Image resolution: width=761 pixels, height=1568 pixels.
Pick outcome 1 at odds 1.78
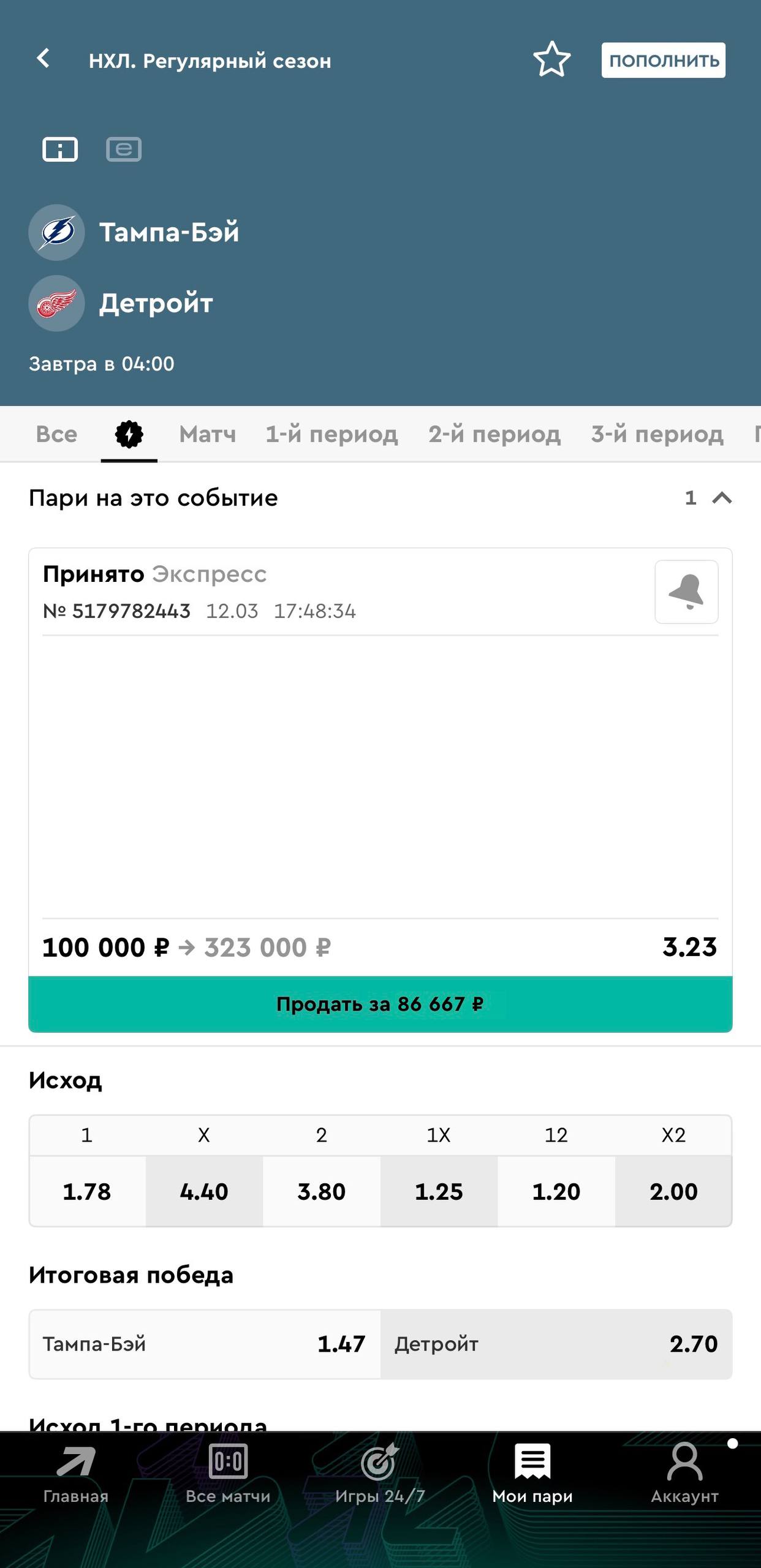[x=87, y=1191]
